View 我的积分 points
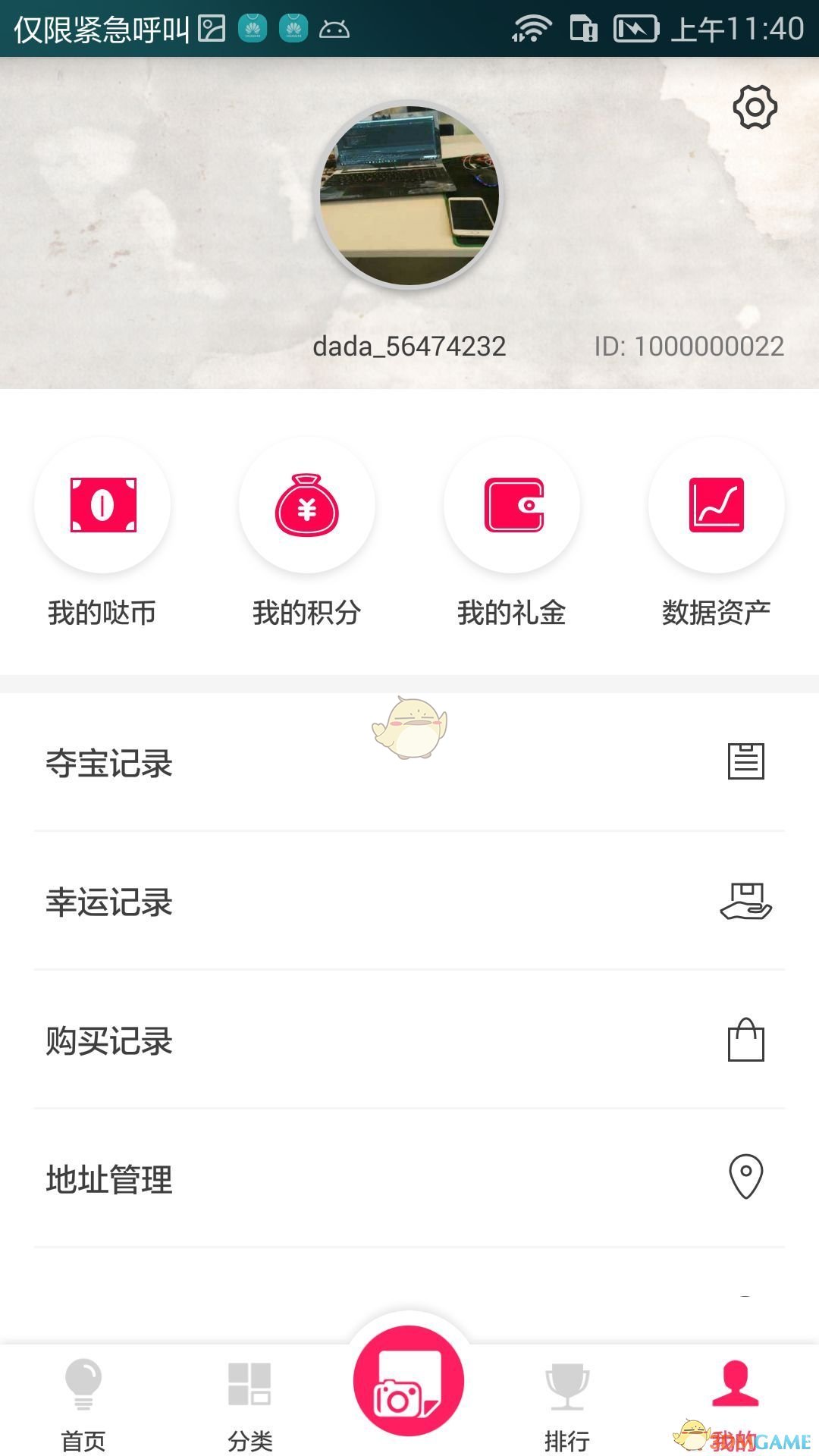Viewport: 819px width, 1456px height. point(307,506)
